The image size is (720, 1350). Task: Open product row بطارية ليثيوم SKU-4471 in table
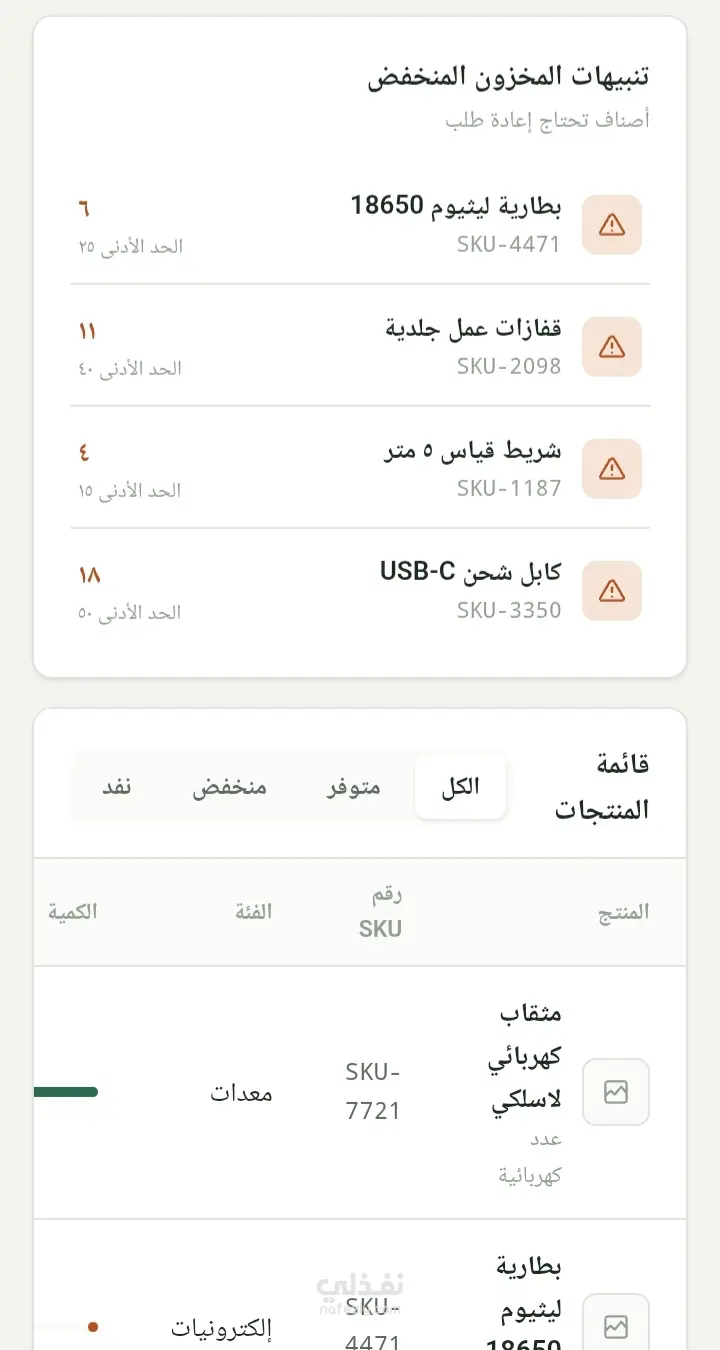pyautogui.click(x=360, y=1285)
